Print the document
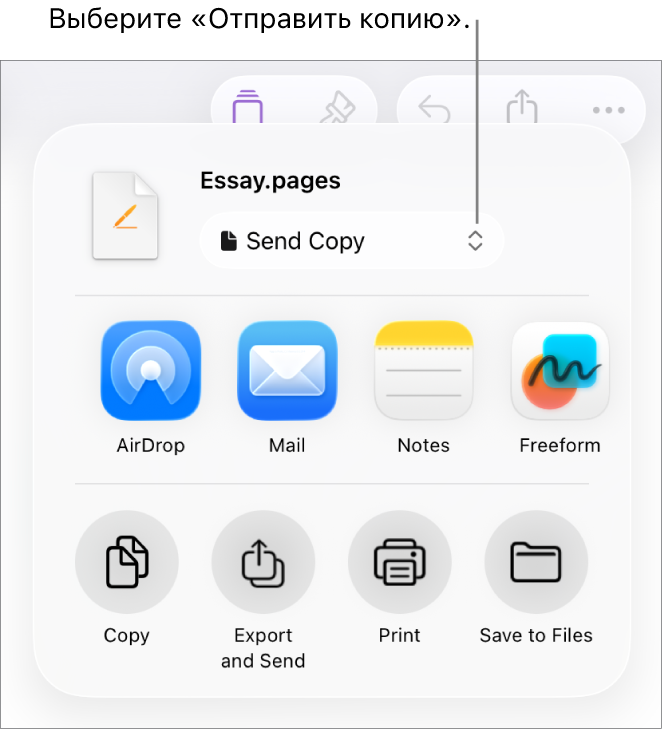The width and height of the screenshot is (662, 729). coord(399,562)
